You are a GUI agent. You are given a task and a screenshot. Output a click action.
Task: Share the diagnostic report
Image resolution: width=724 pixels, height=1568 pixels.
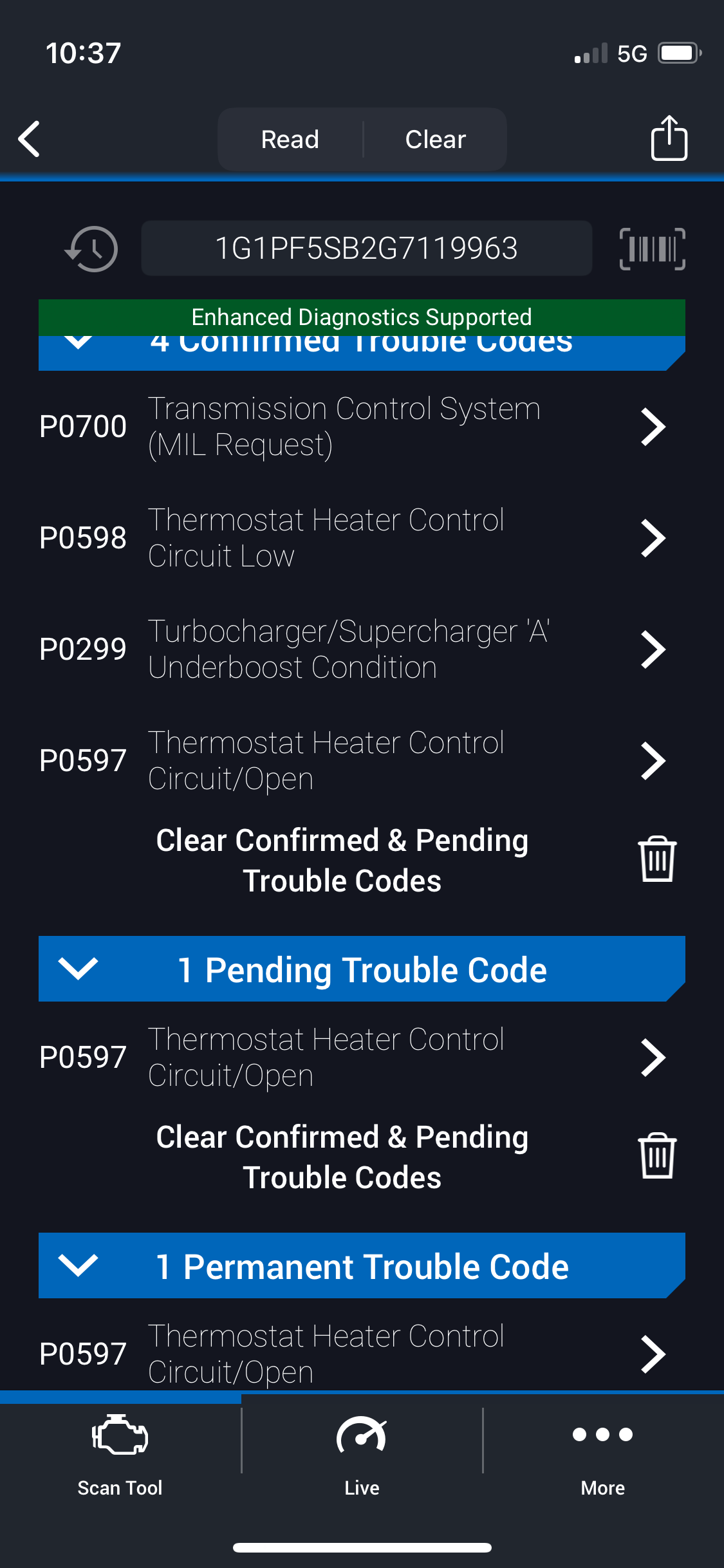click(669, 138)
